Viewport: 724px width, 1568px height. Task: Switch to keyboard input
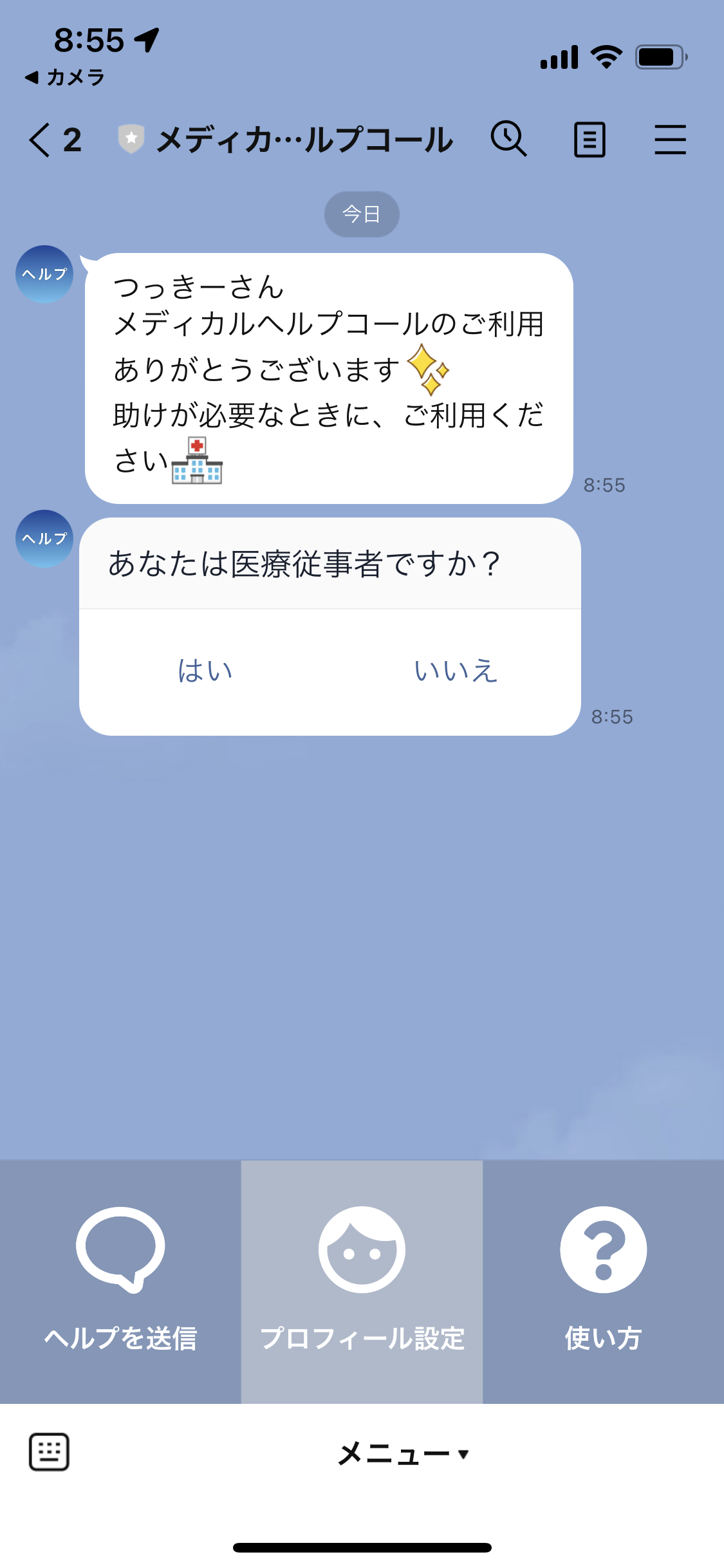49,1452
